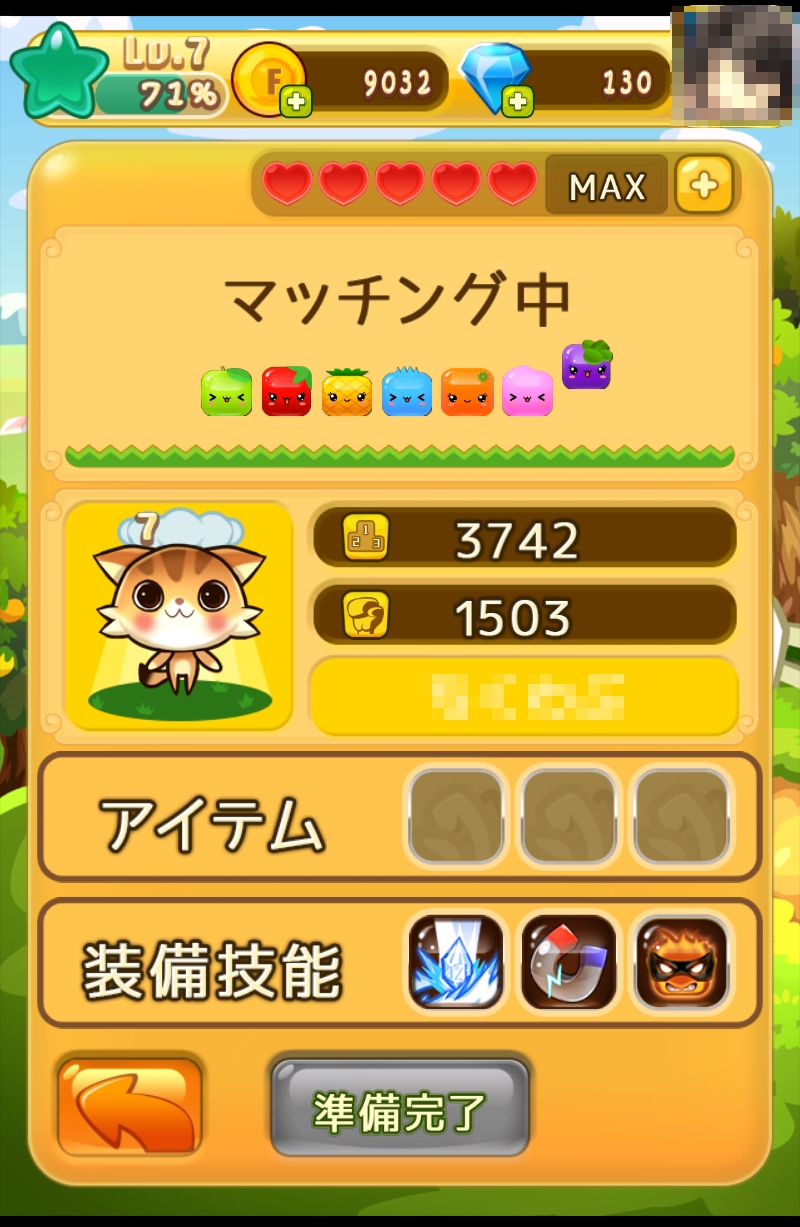Open the masked fire character skill

(x=682, y=962)
